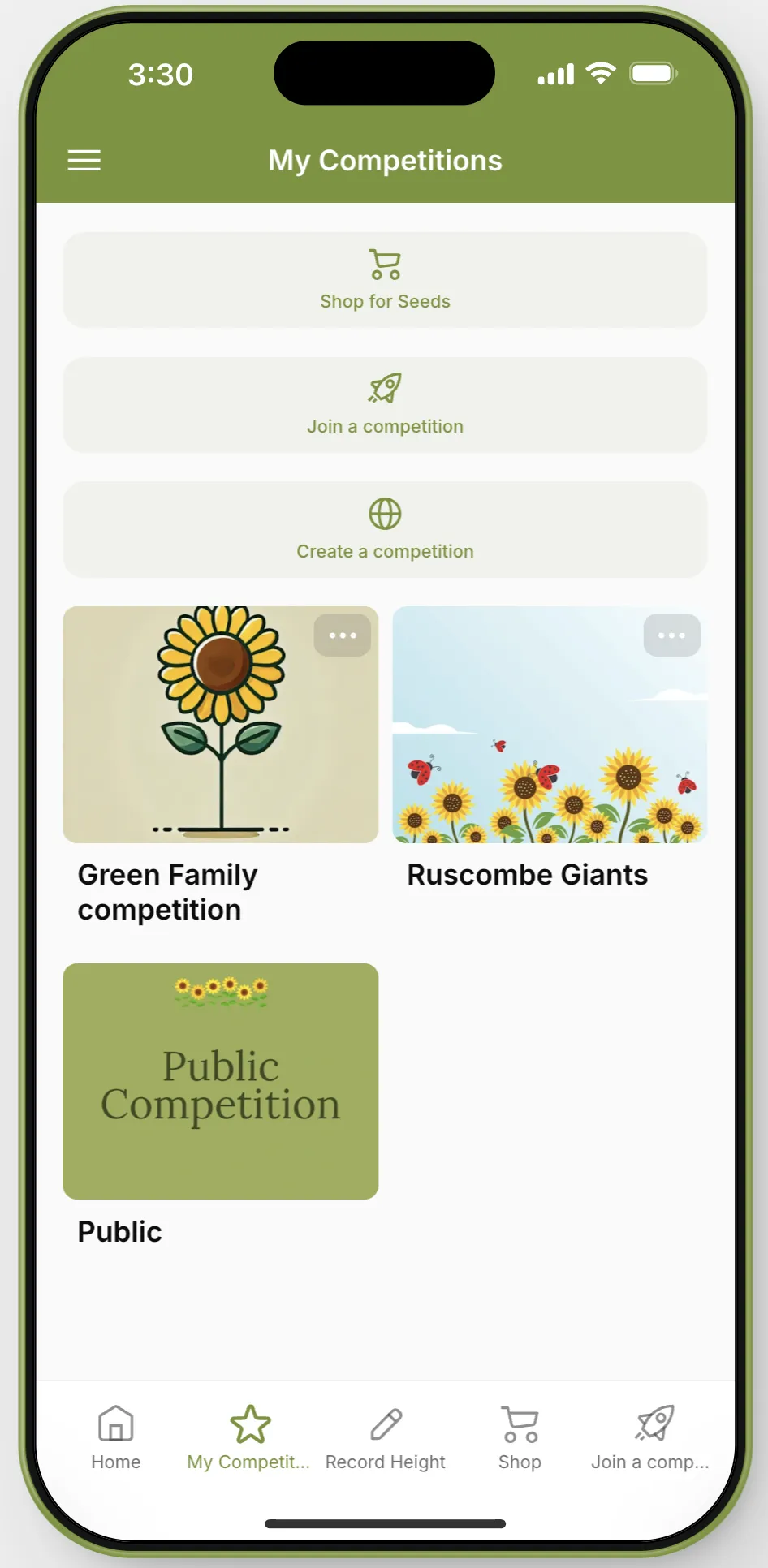Tap the Ruscombe Giants competition title
The width and height of the screenshot is (768, 1568).
[x=527, y=874]
